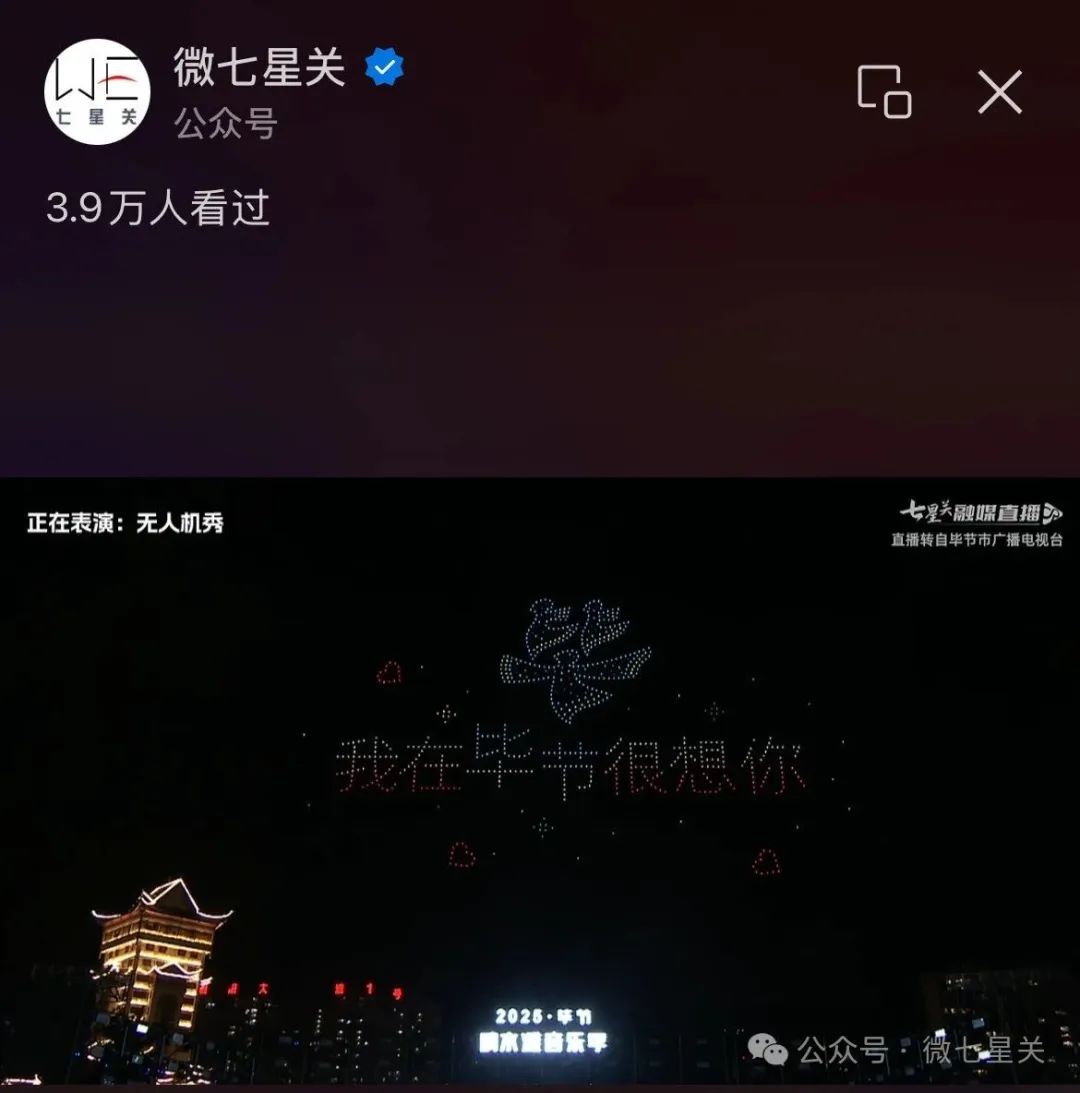
Task: Close the live stream with the X
Action: click(999, 92)
